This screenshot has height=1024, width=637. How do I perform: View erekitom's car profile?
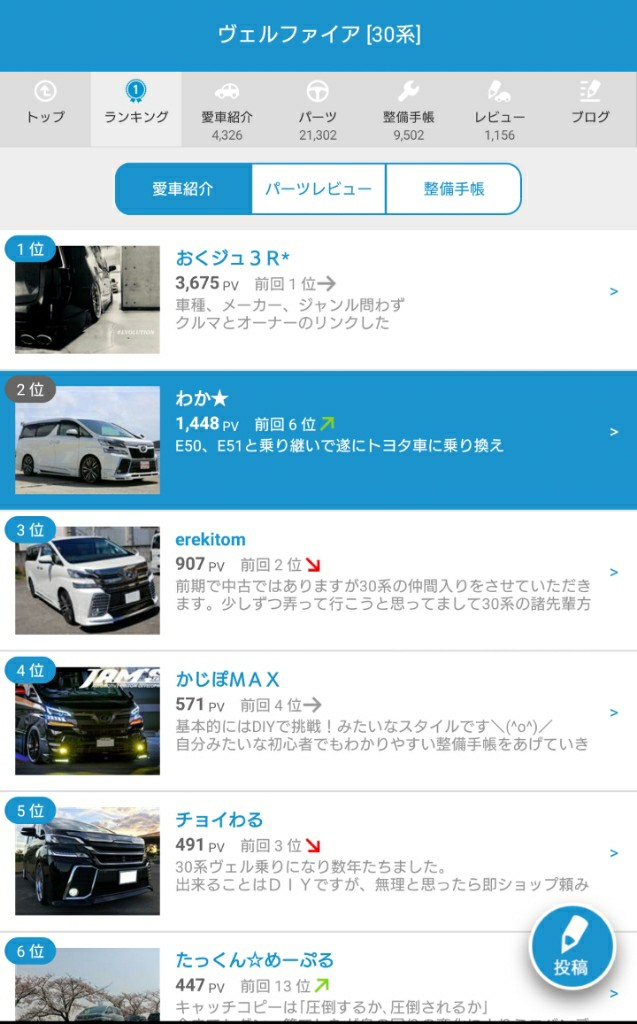coord(318,580)
